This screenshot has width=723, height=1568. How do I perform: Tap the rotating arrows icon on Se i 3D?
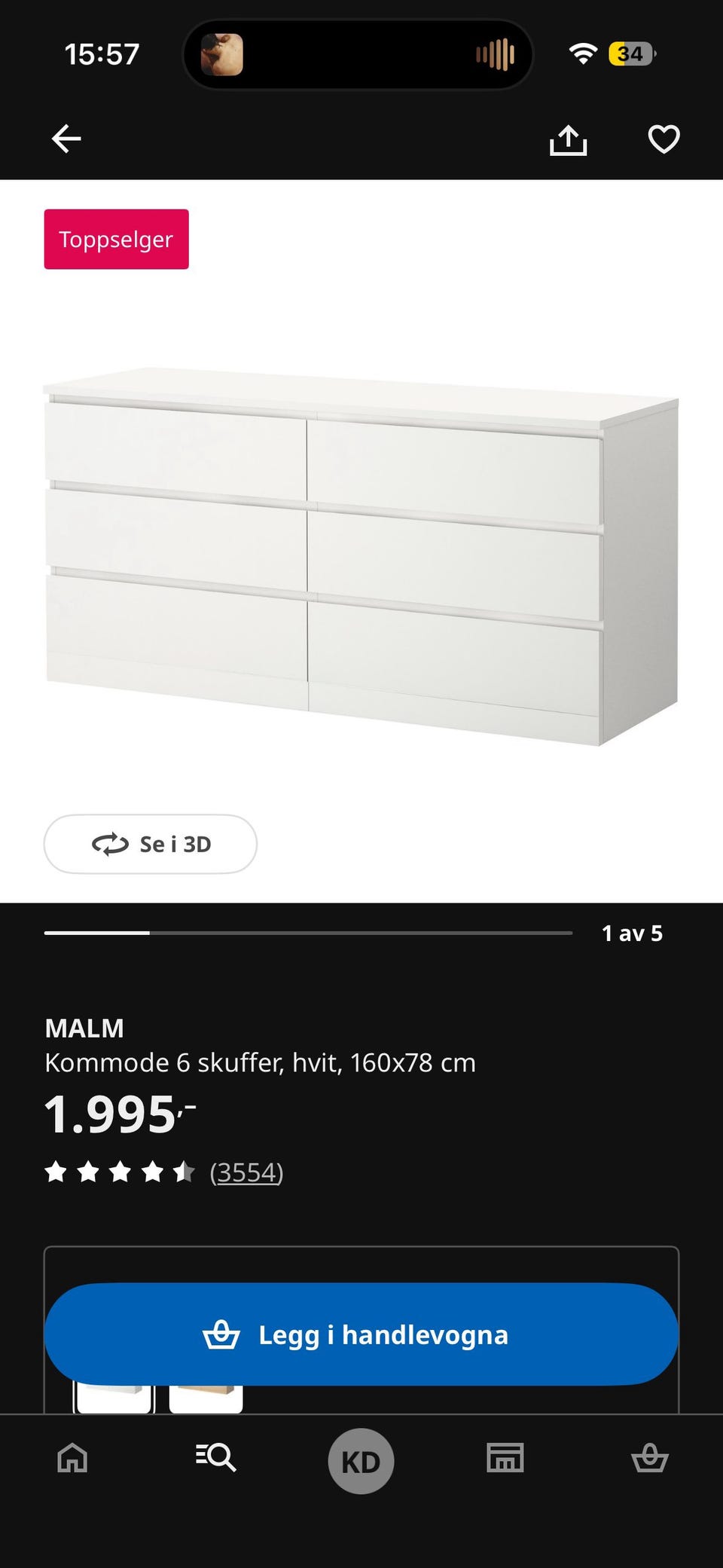click(108, 845)
